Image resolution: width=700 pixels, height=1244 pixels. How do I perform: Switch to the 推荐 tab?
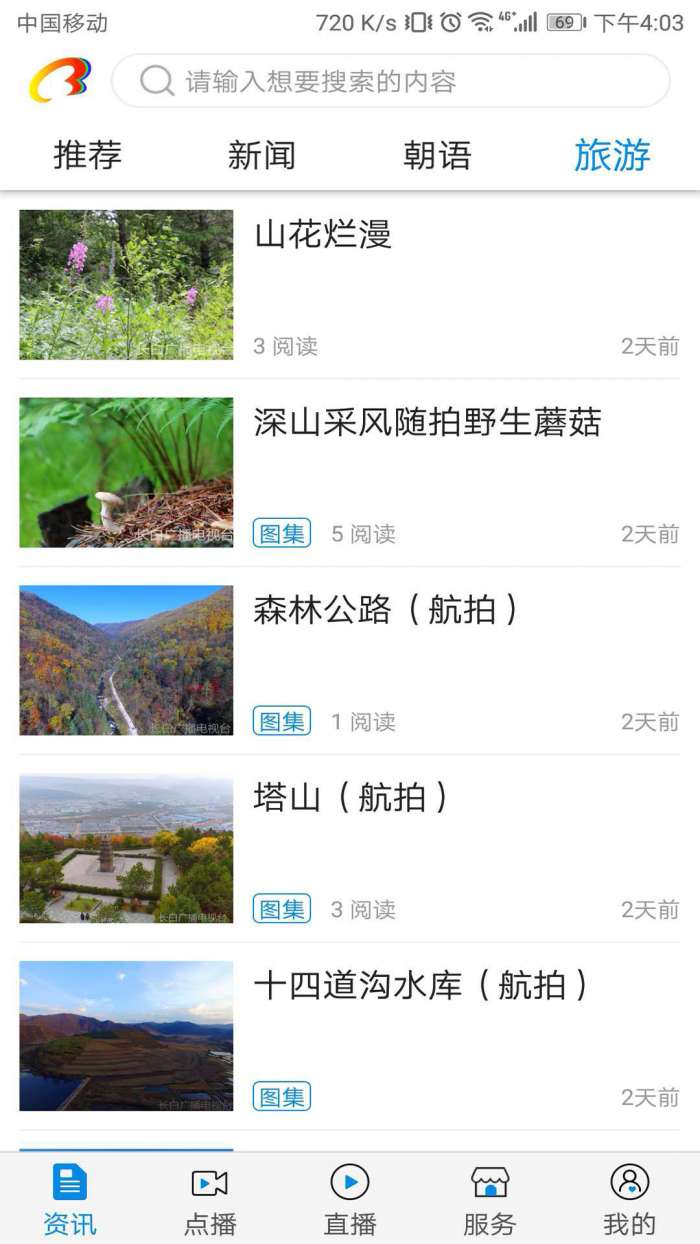(x=88, y=155)
